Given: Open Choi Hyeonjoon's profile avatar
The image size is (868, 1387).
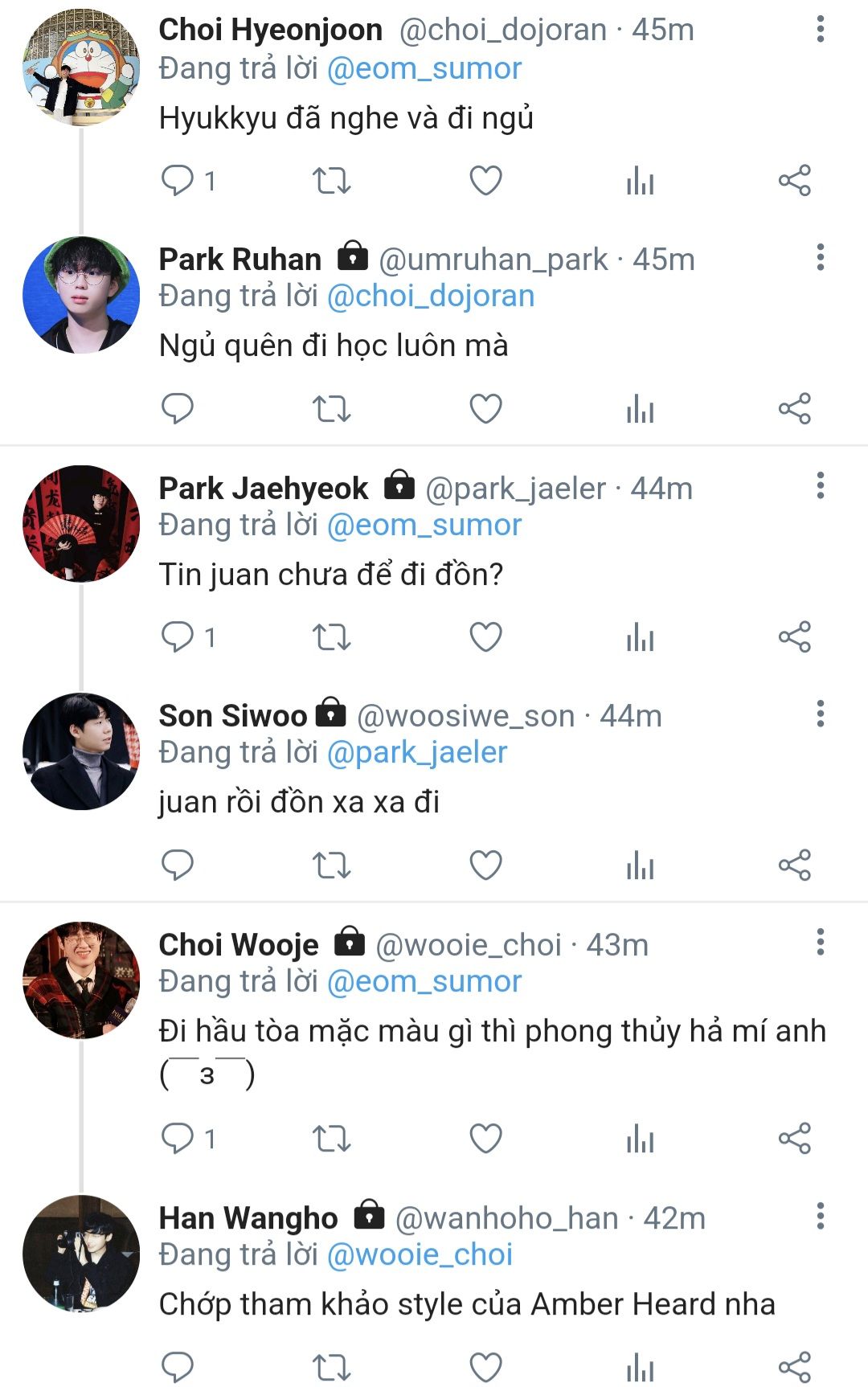Looking at the screenshot, I should [x=80, y=68].
